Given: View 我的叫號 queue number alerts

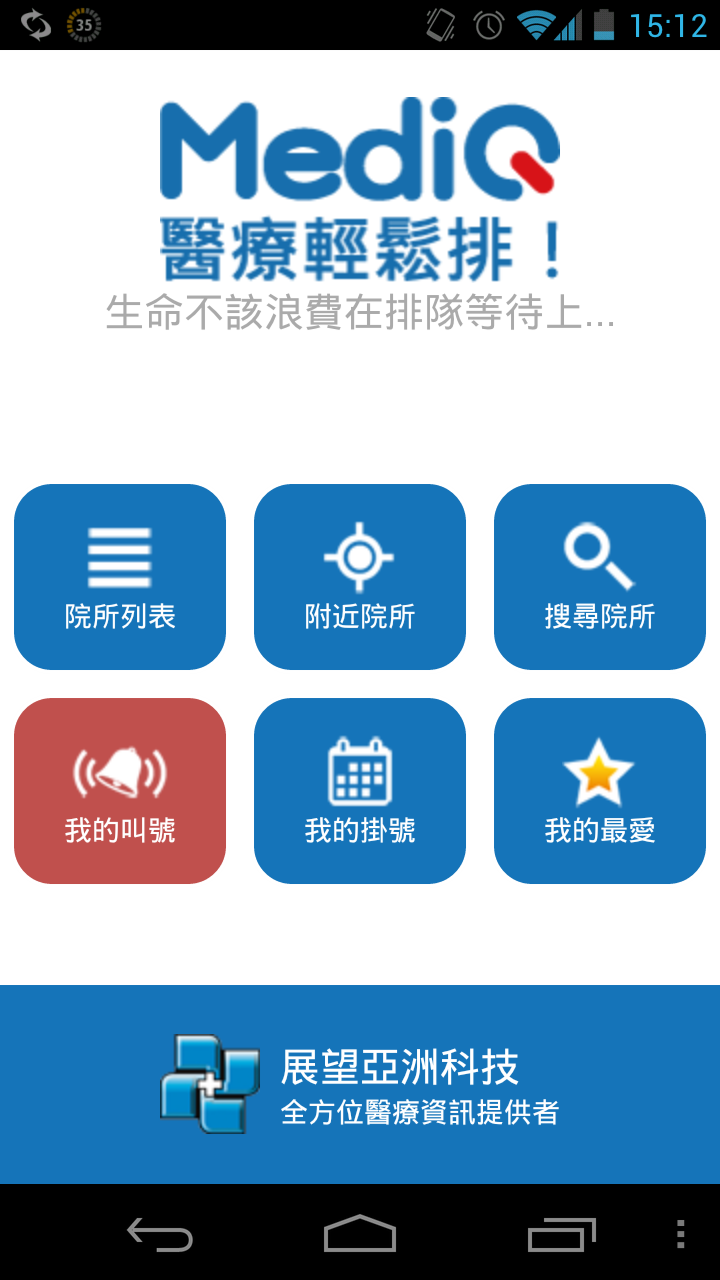Looking at the screenshot, I should pos(120,791).
